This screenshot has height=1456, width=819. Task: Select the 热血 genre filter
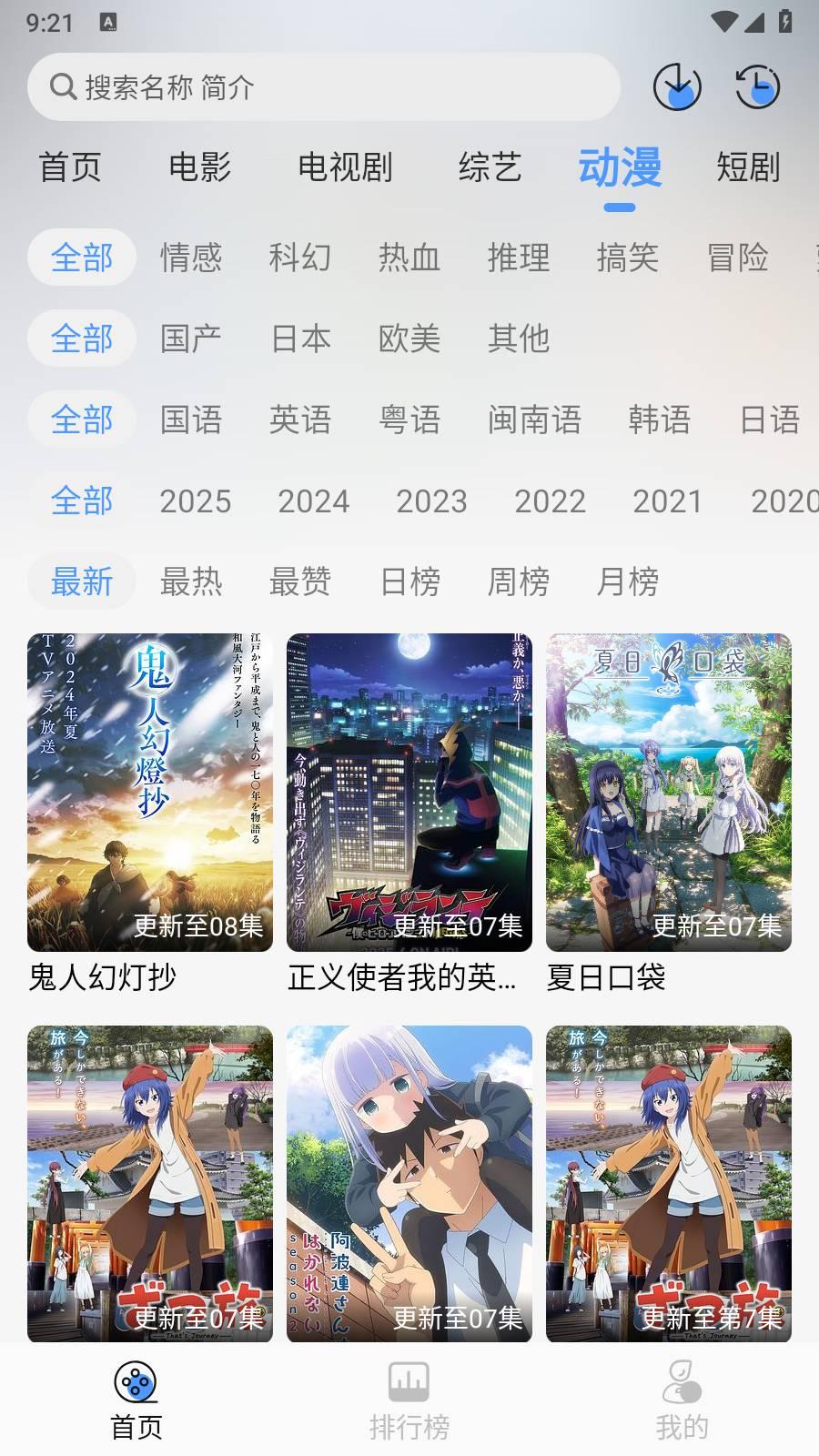point(409,258)
